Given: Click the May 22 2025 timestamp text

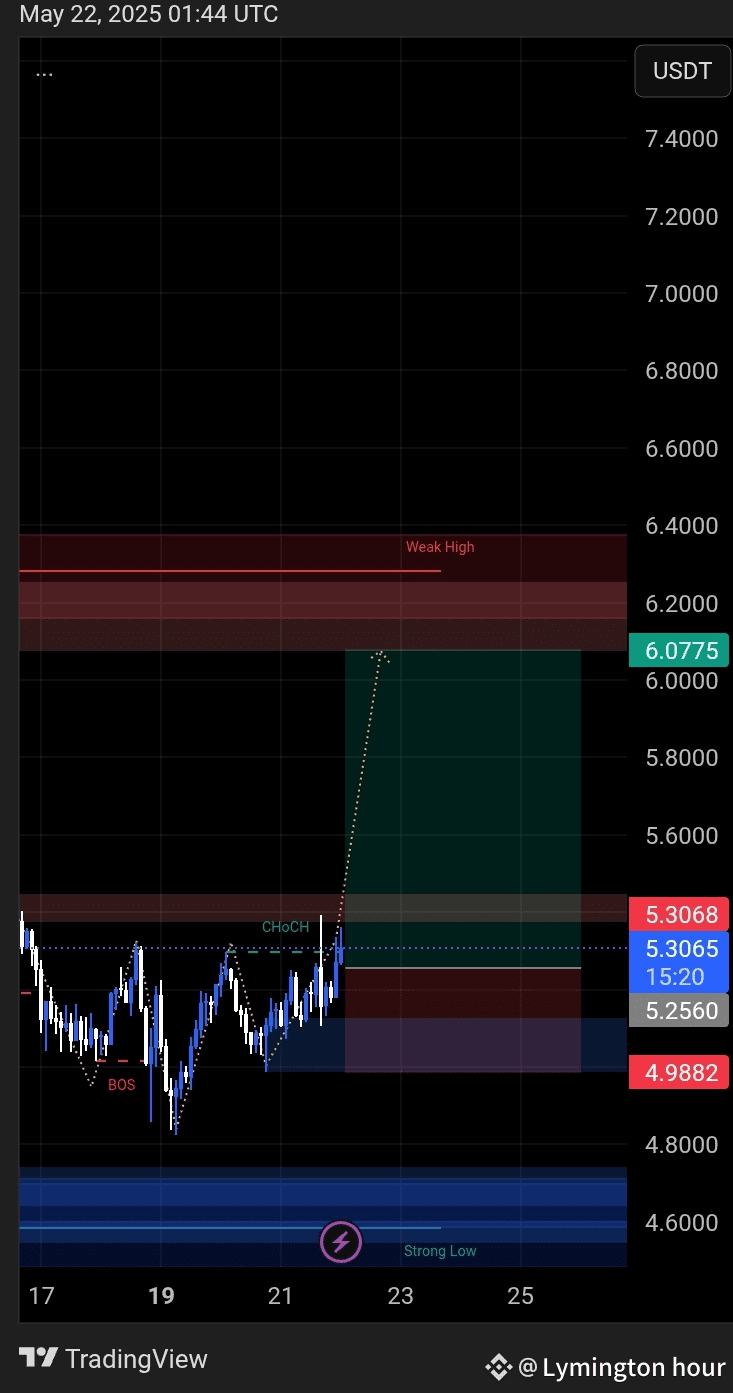Looking at the screenshot, I should [148, 14].
